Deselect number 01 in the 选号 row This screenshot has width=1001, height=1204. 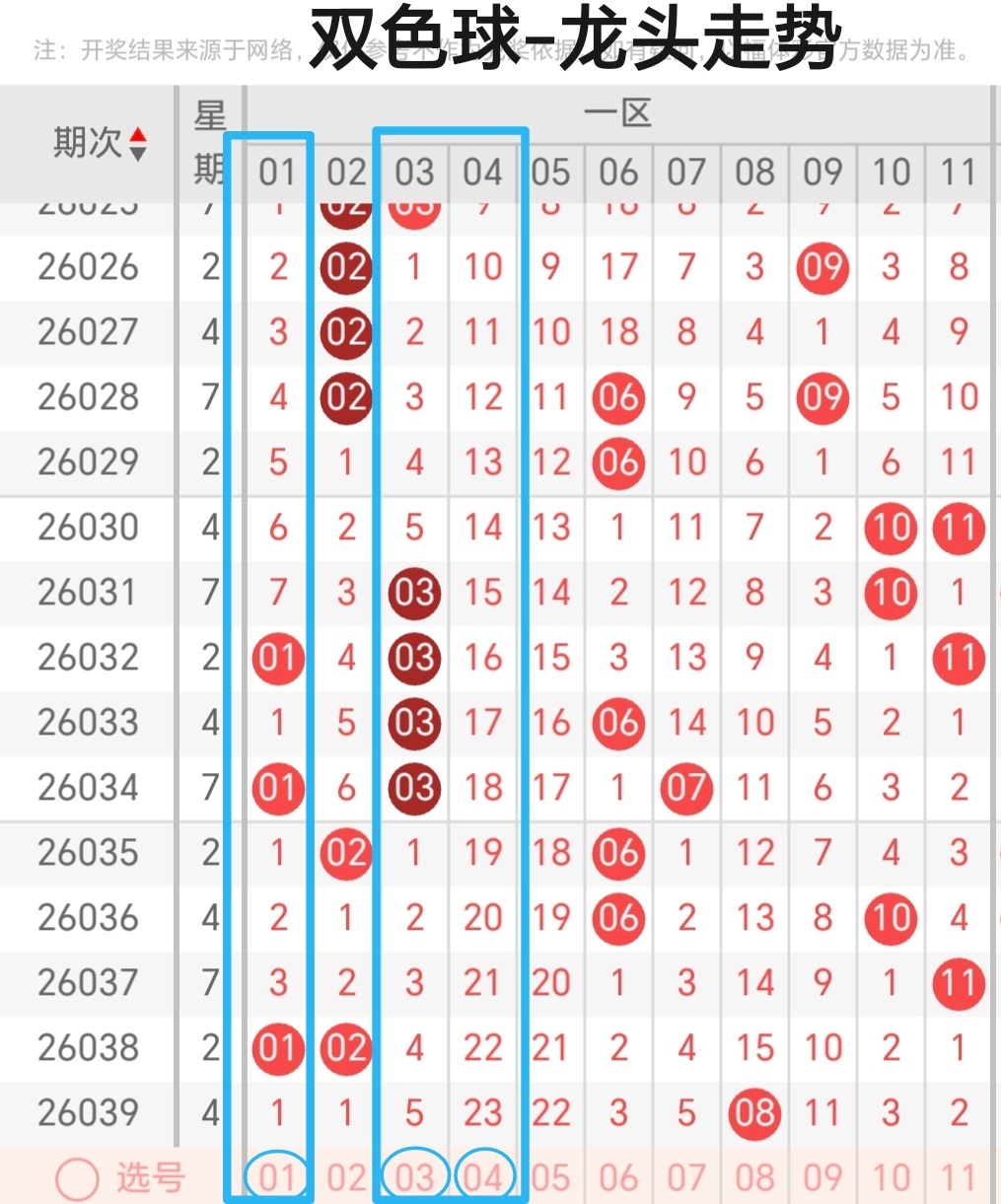(x=277, y=1175)
